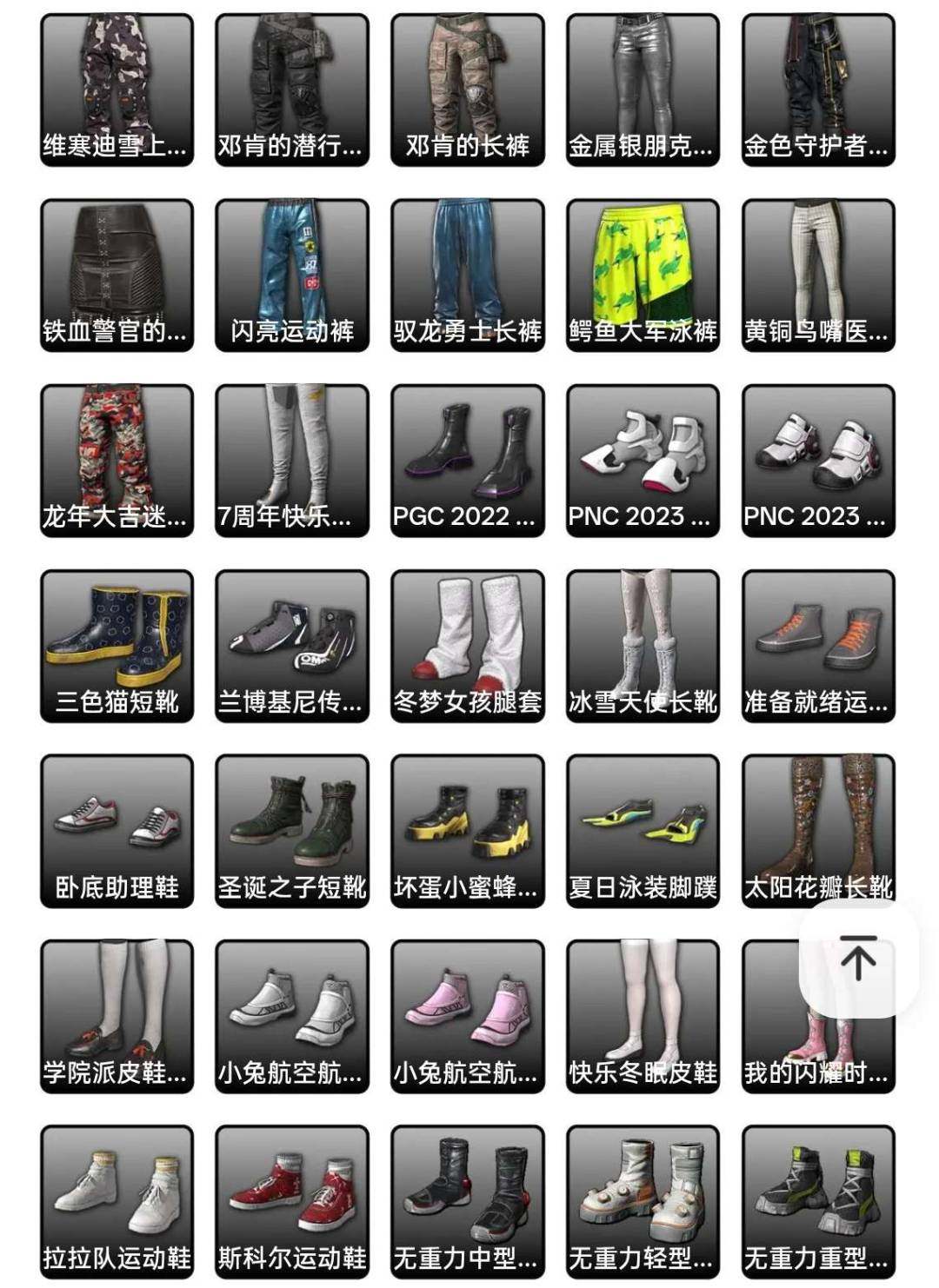939x1288 pixels.
Task: Open the 金属银朋克 pants tile
Action: click(643, 89)
